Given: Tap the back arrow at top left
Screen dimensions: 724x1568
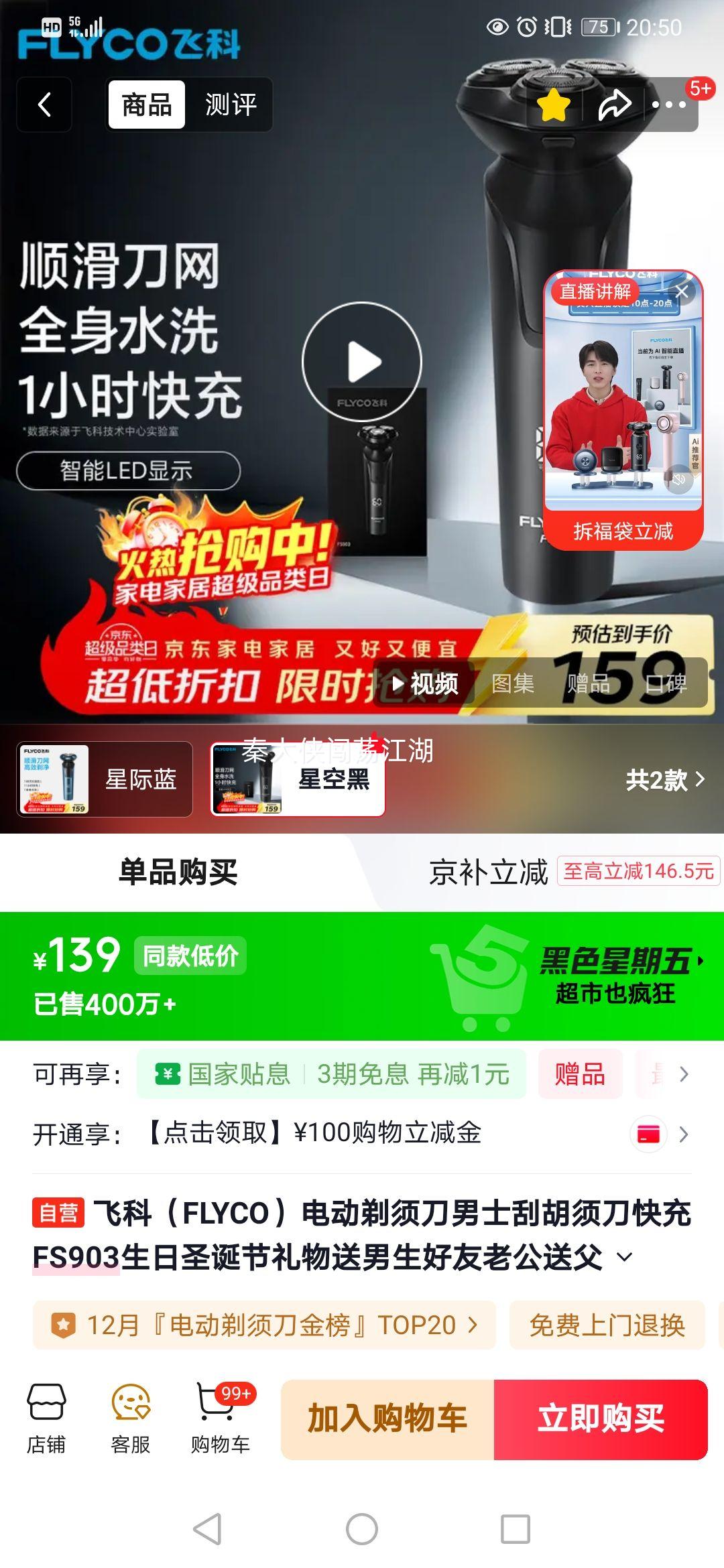Looking at the screenshot, I should (44, 105).
